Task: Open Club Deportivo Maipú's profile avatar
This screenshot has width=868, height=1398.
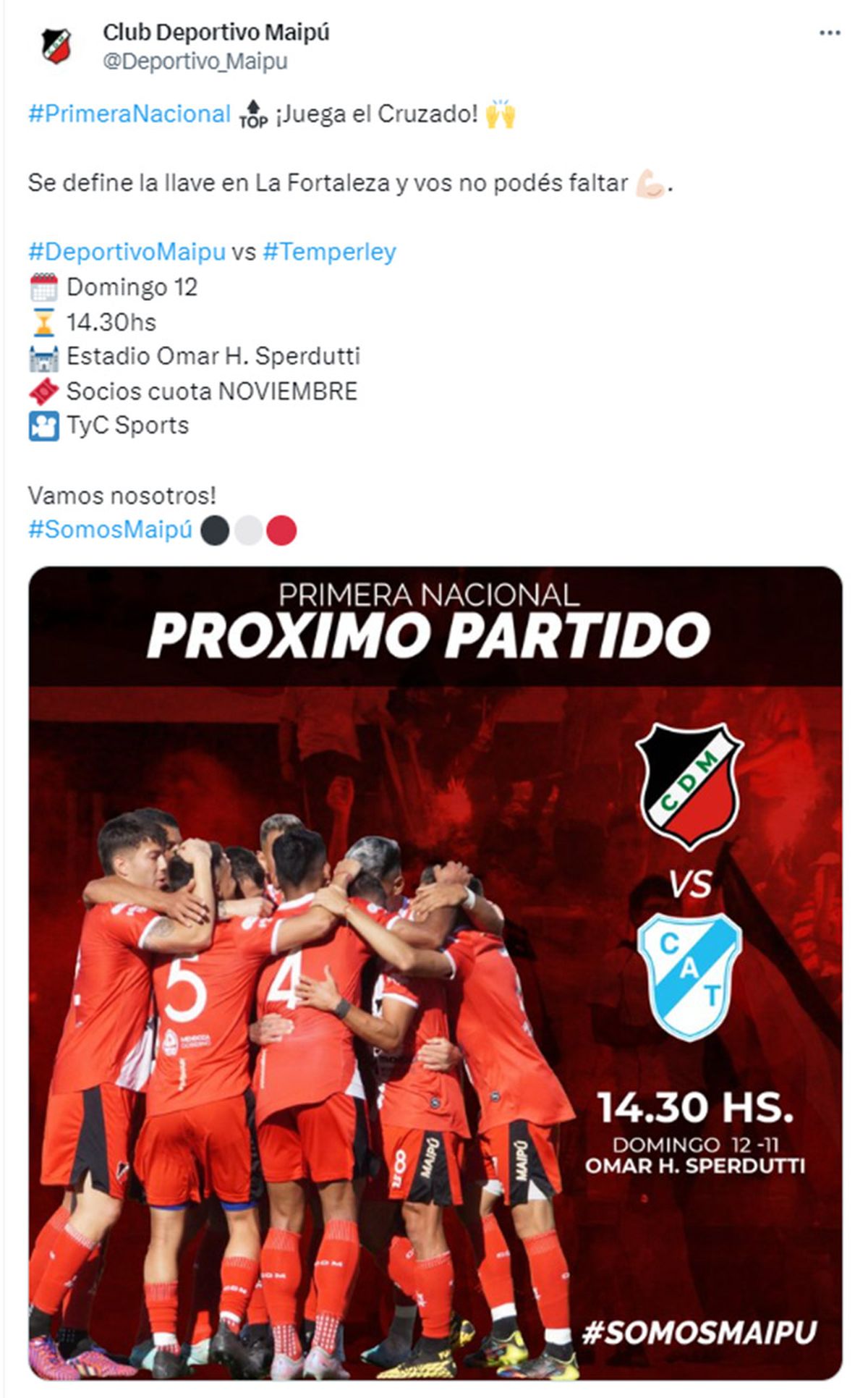Action: coord(56,46)
